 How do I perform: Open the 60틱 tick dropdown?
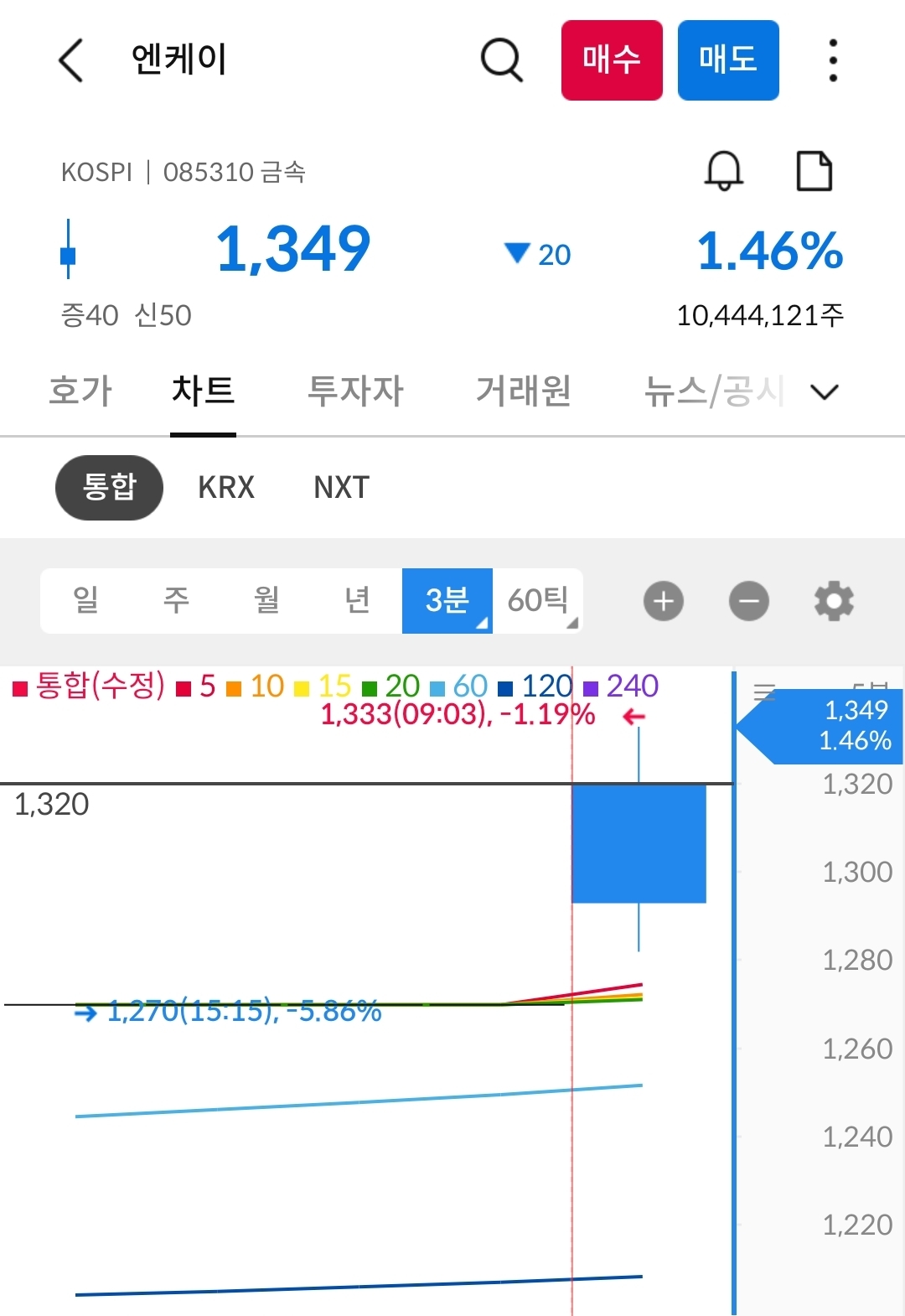click(538, 600)
